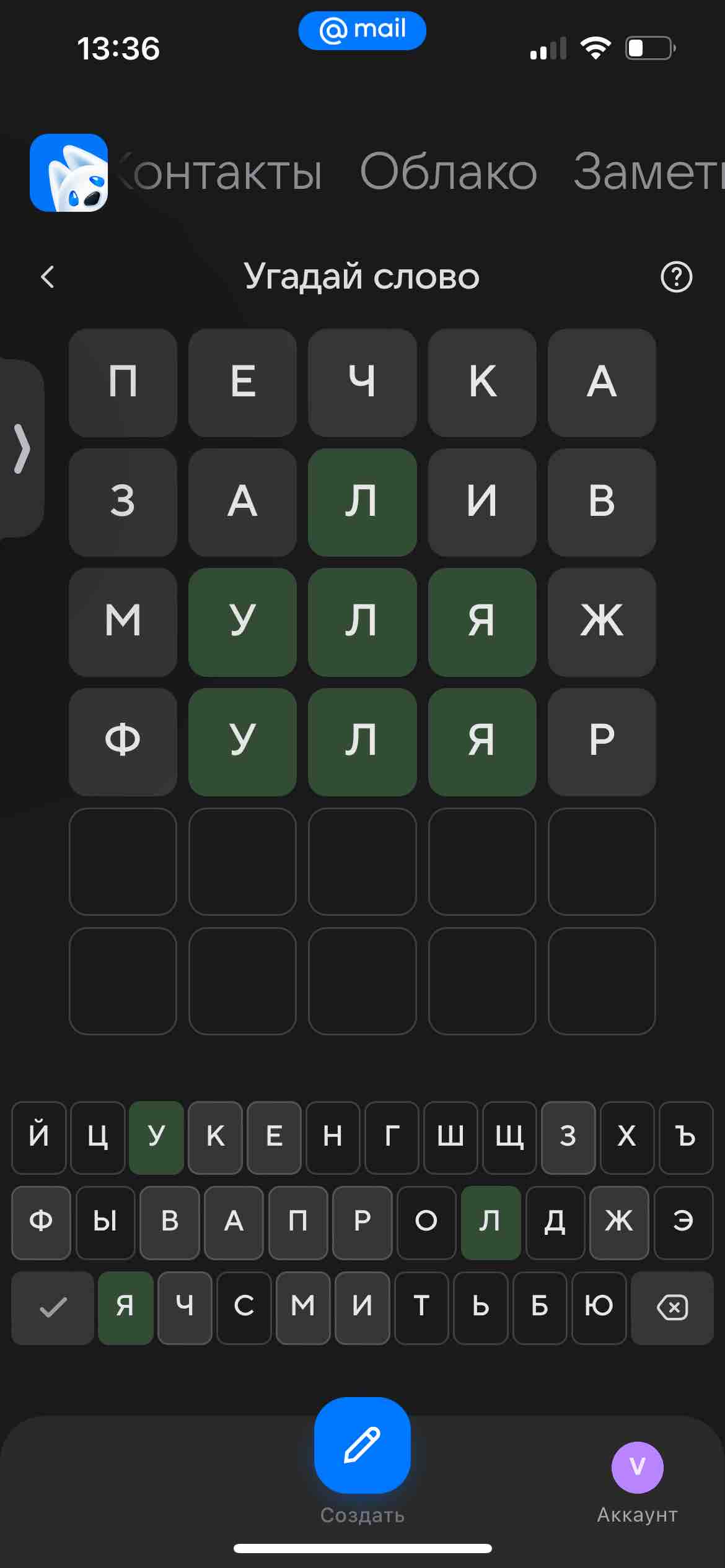Type the letter Н on the keyboard

(333, 1138)
